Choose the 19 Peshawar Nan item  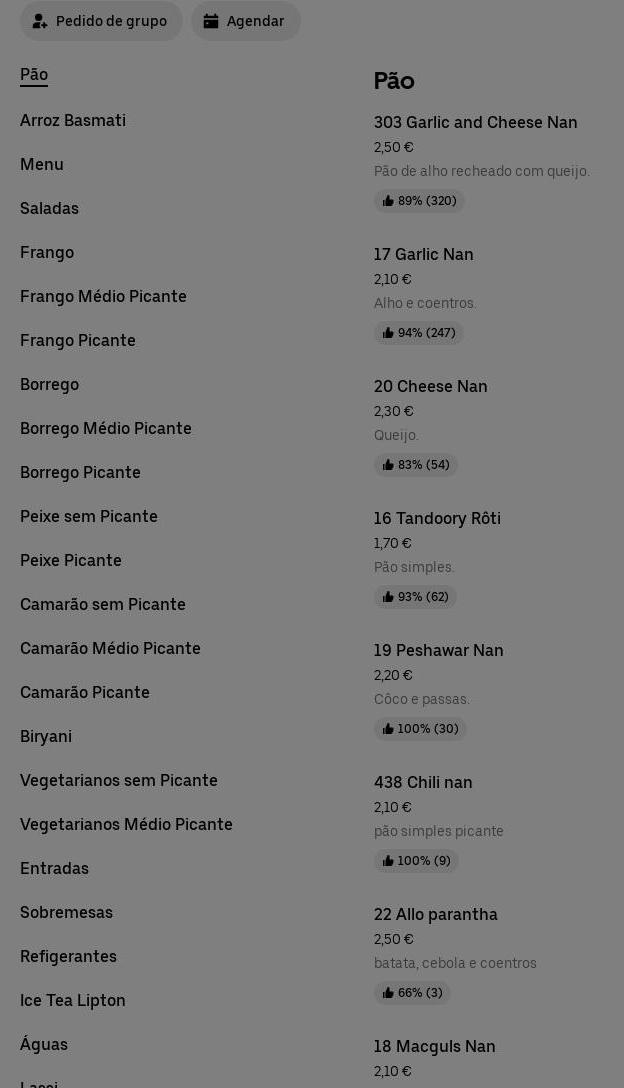point(439,650)
